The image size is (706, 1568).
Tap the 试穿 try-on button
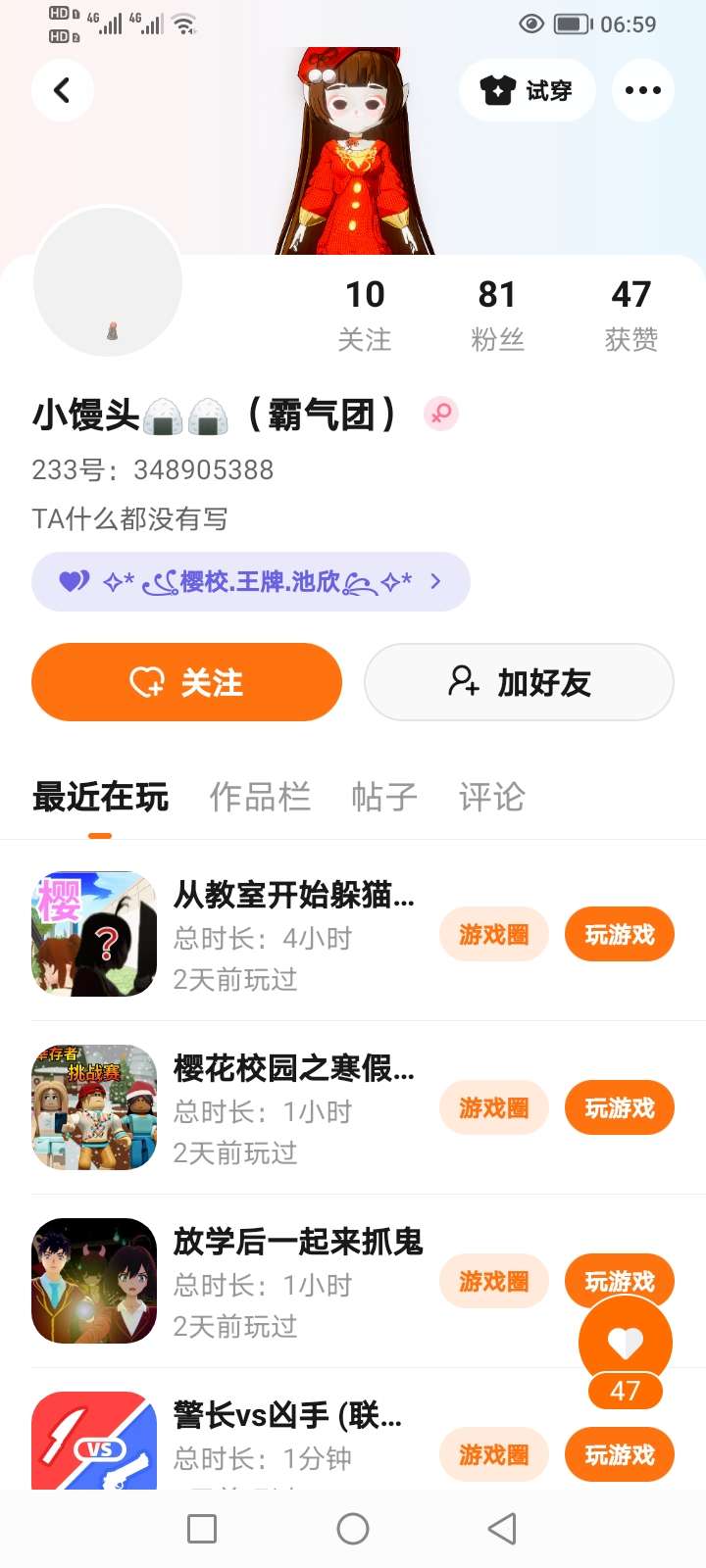point(527,90)
